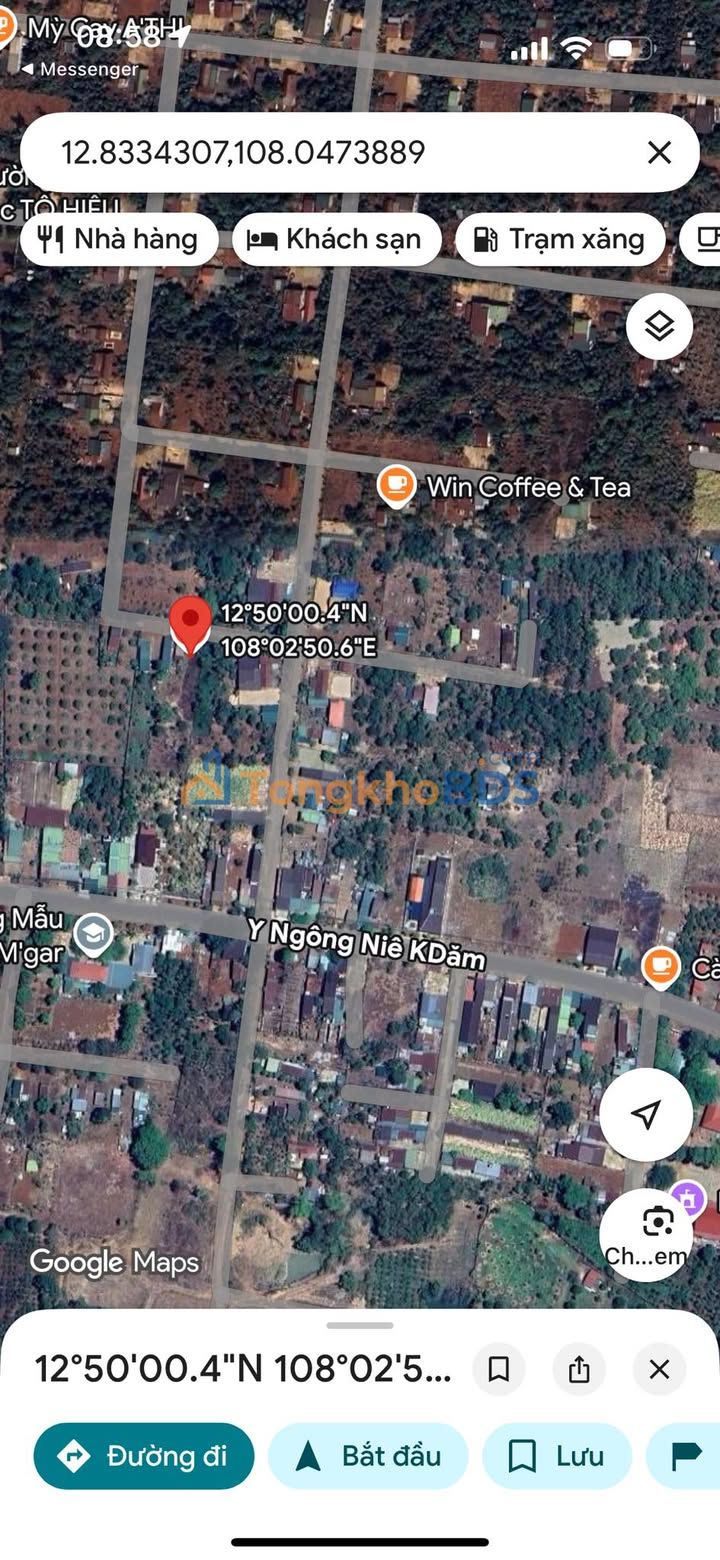Close the location details sheet

(659, 1369)
